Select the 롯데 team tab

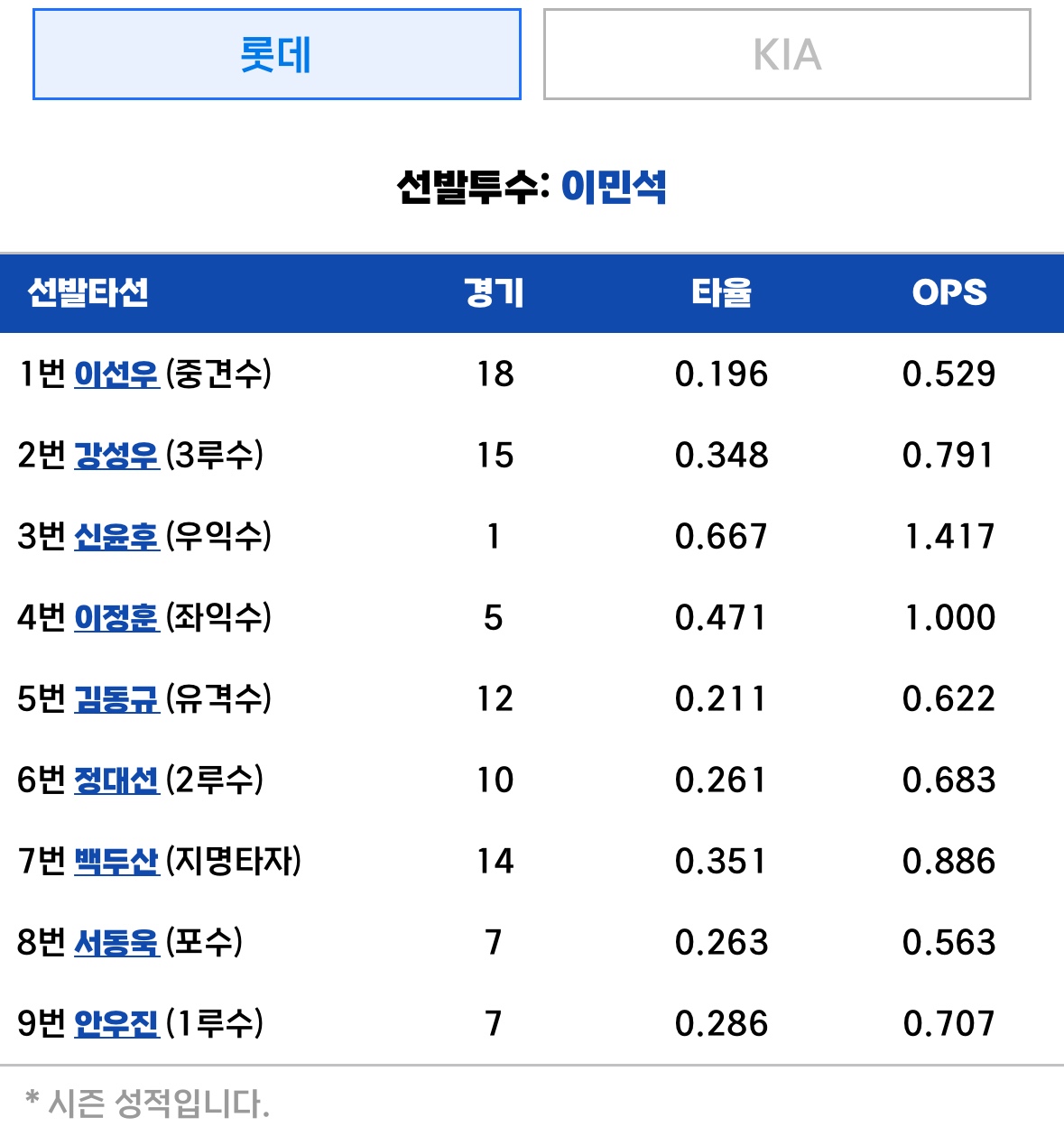tap(276, 55)
